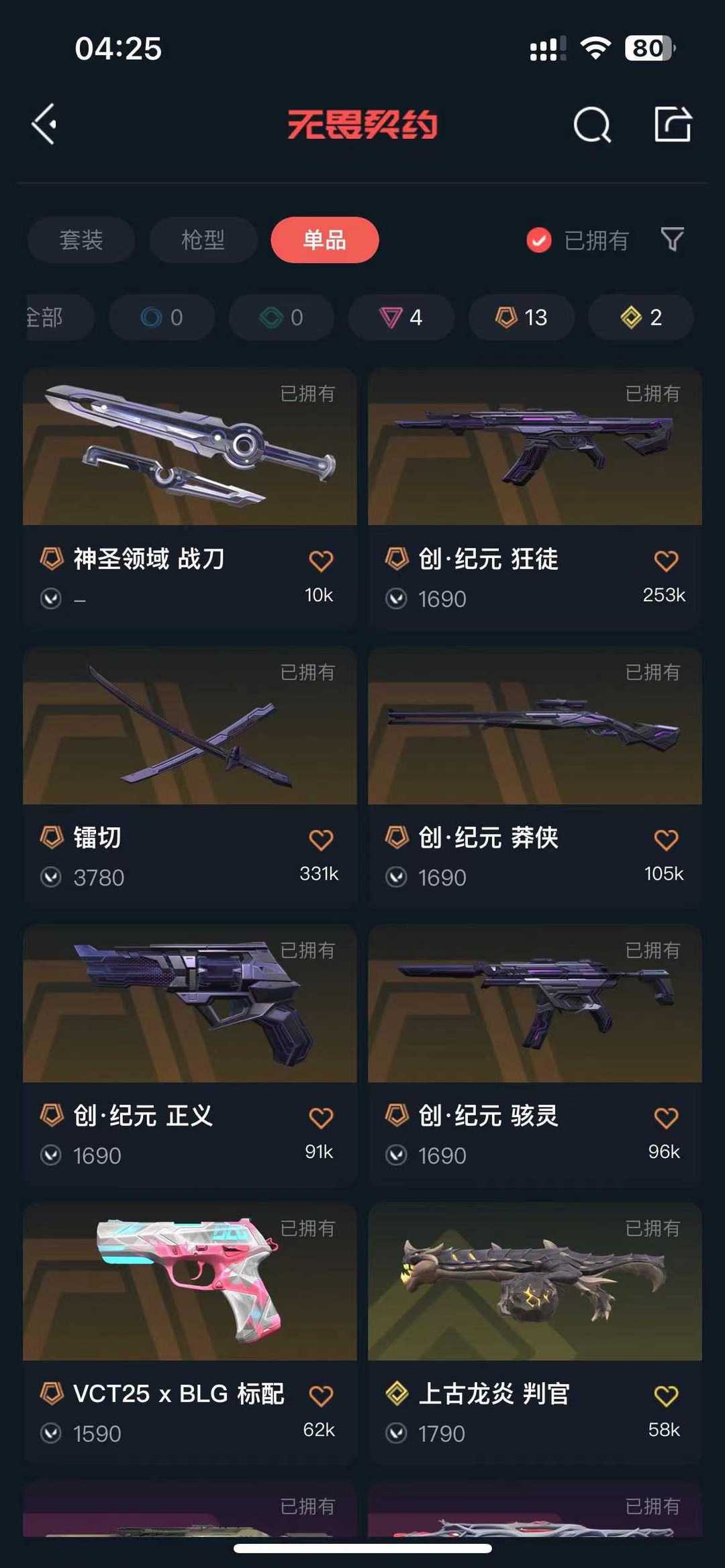
Task: Switch to the 套装 tab
Action: [x=81, y=240]
